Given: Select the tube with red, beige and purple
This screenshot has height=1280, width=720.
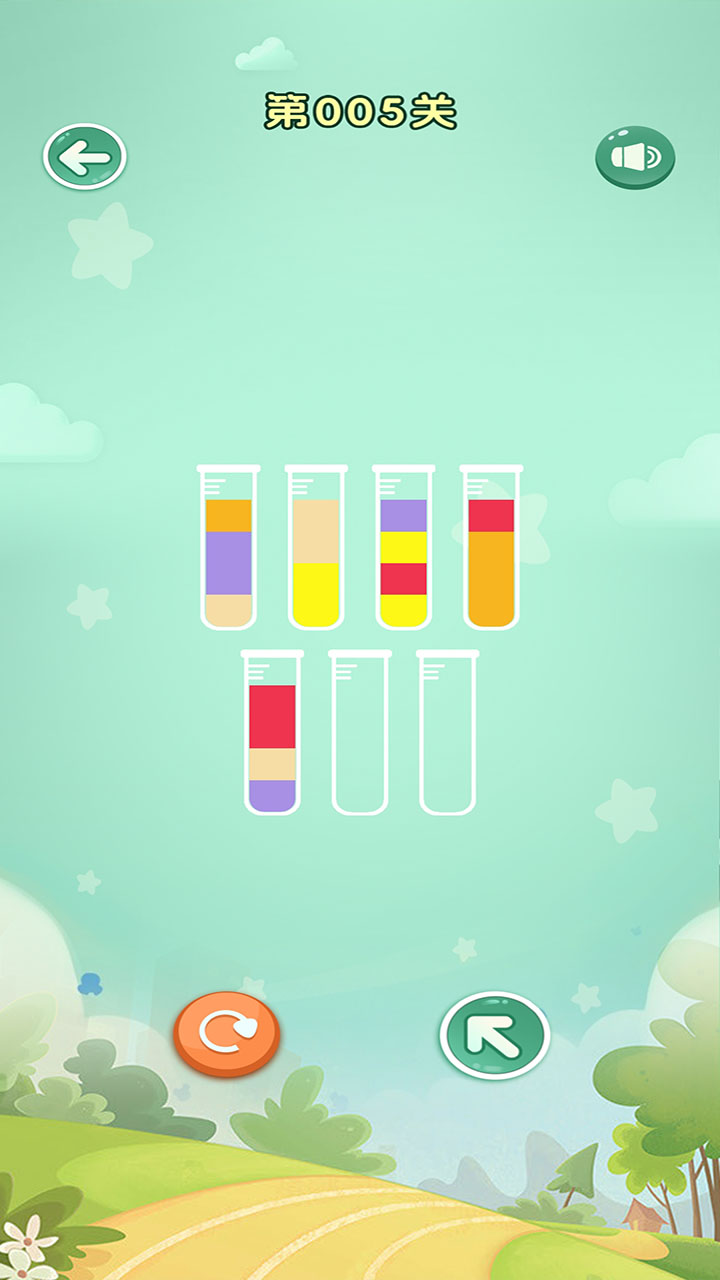Looking at the screenshot, I should click(x=272, y=733).
